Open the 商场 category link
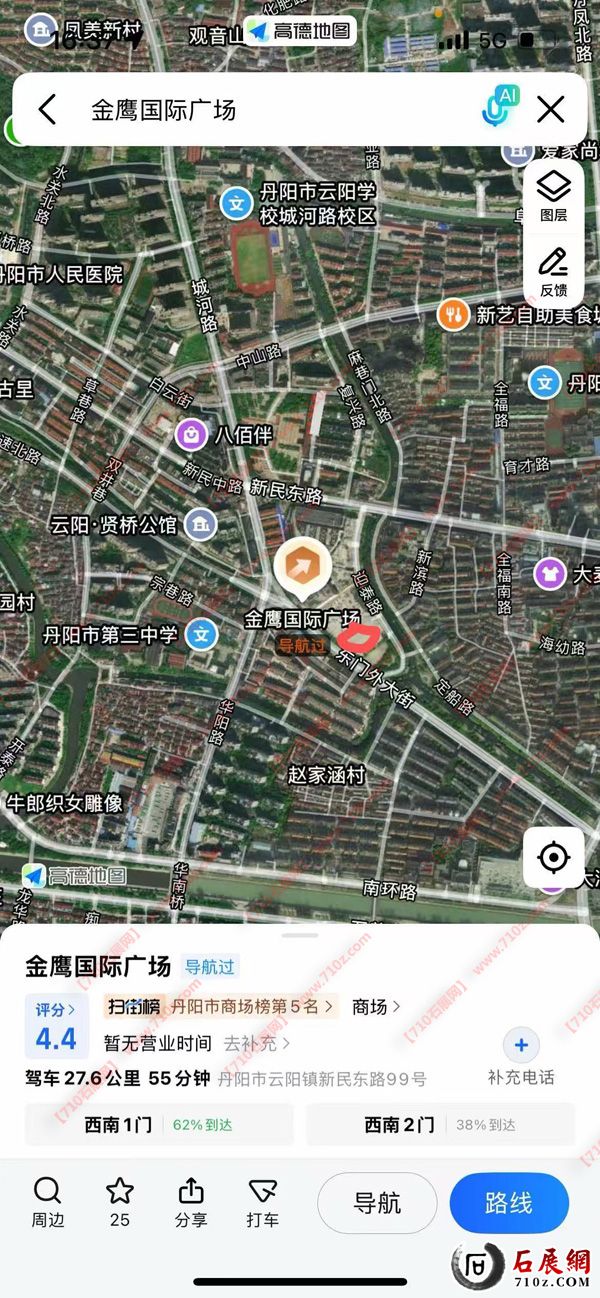Image resolution: width=600 pixels, height=1298 pixels. [x=376, y=1006]
